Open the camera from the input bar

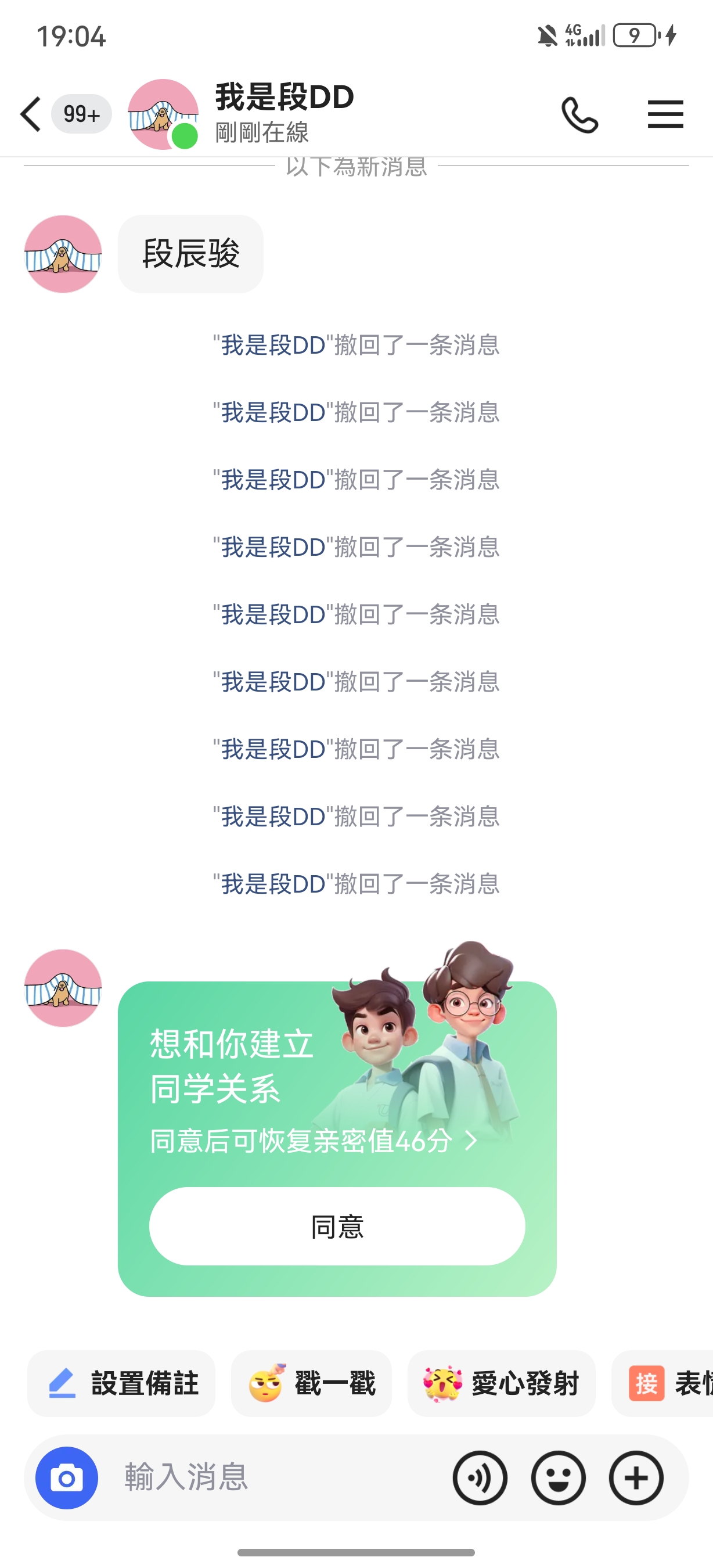point(67,1477)
